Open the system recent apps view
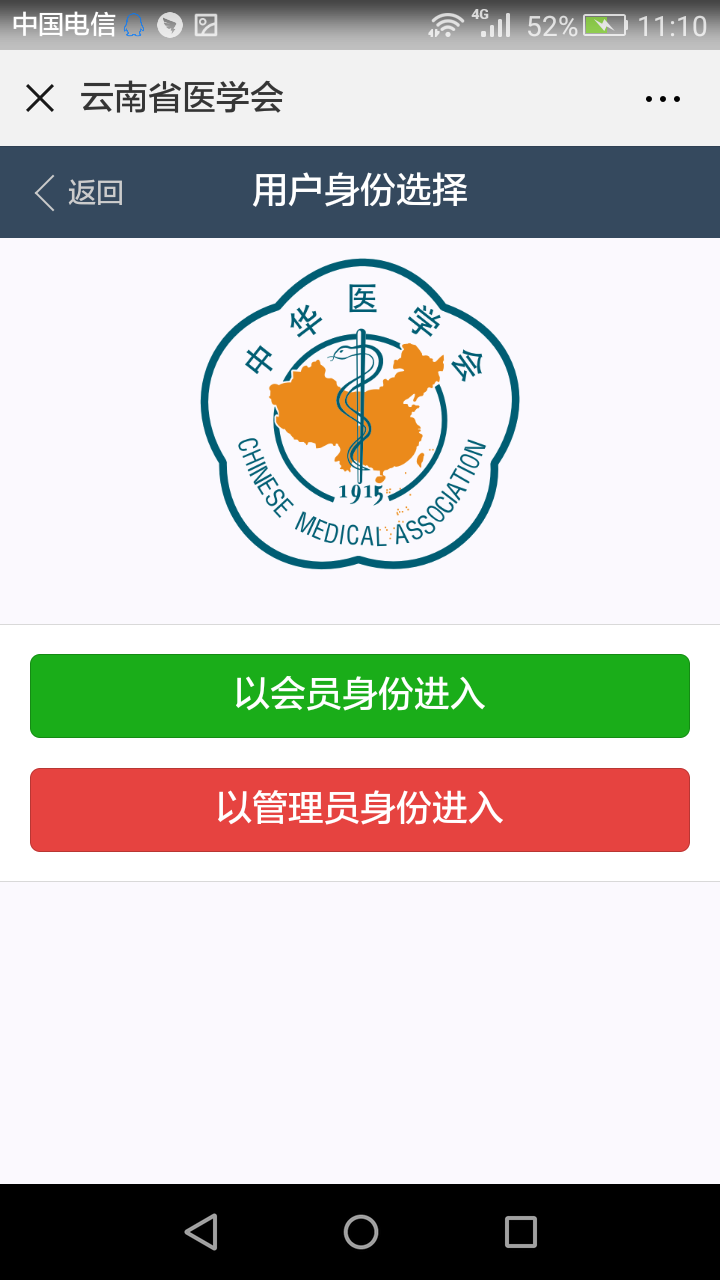 520,1232
